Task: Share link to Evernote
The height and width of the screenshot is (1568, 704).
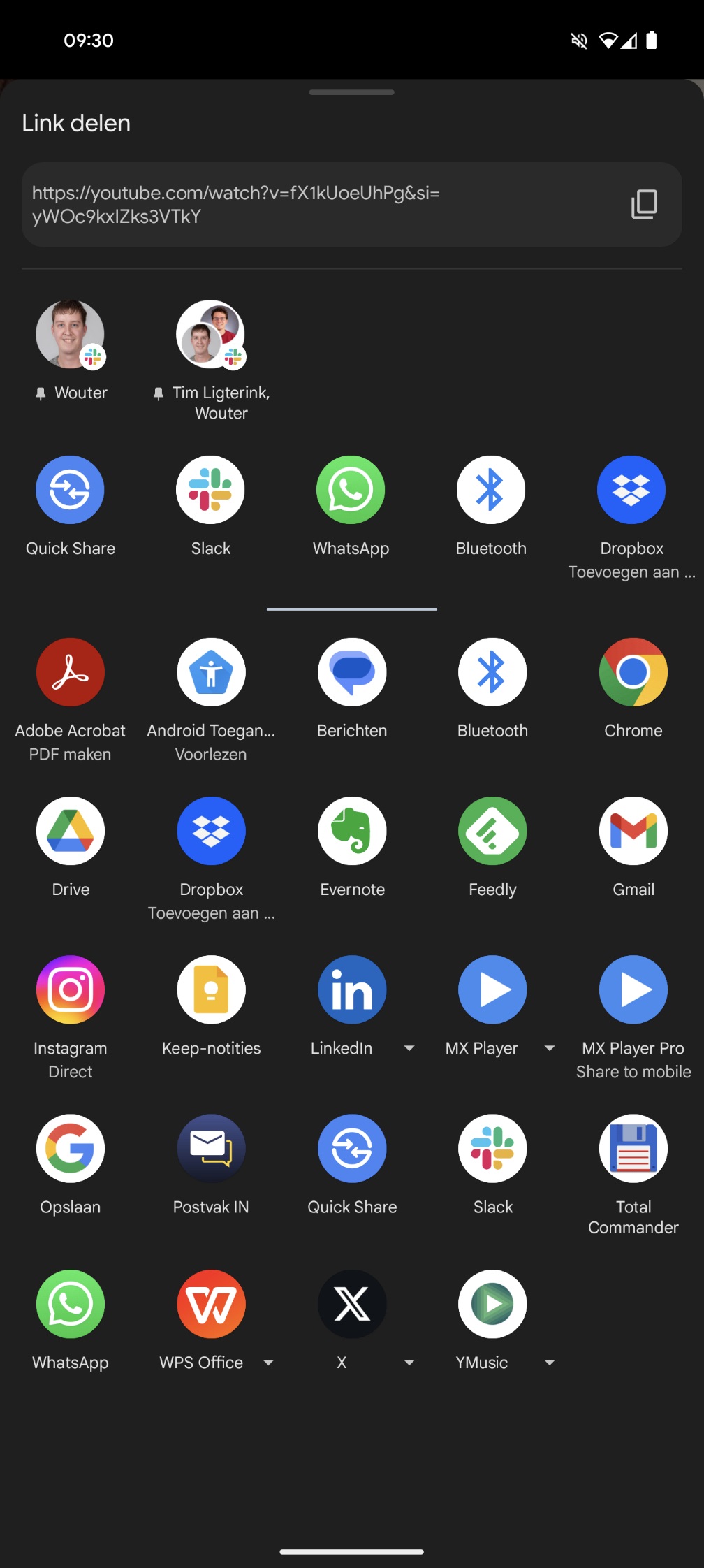Action: coord(352,831)
